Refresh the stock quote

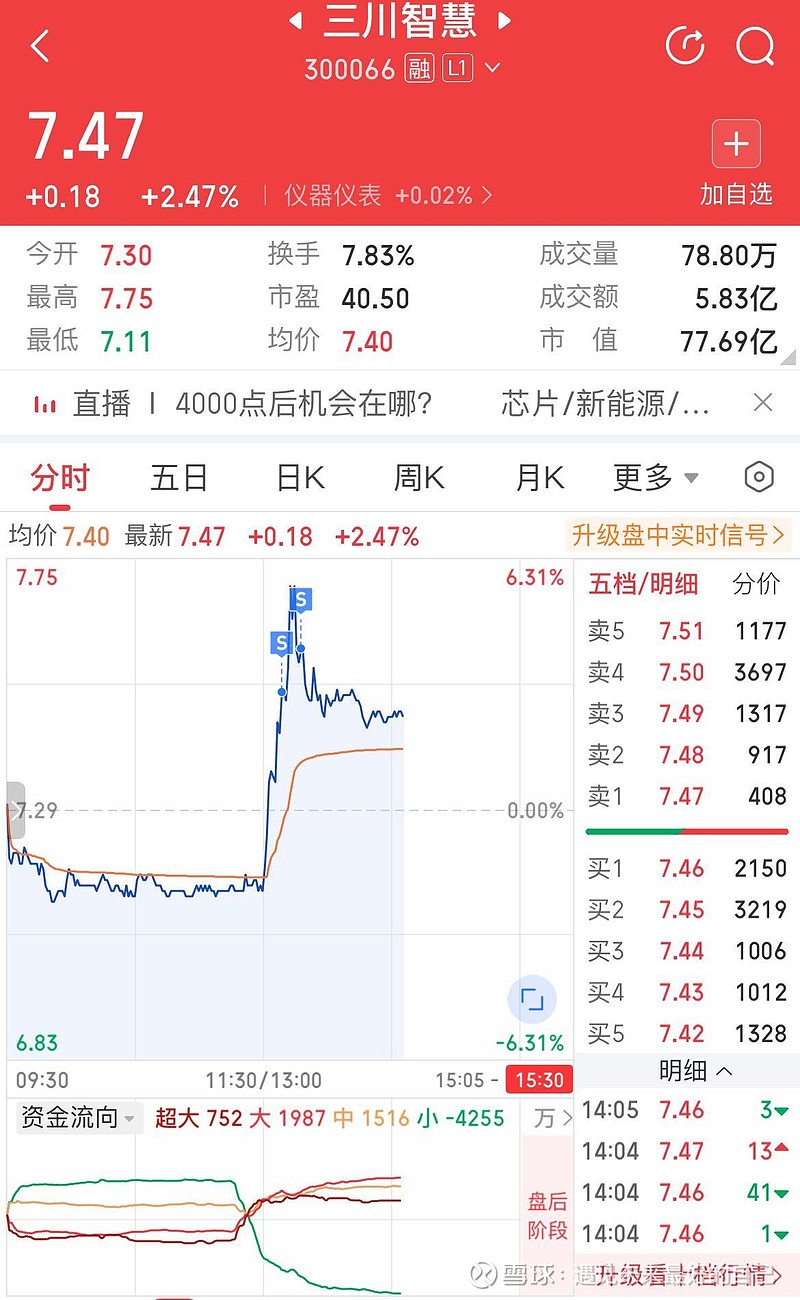click(685, 46)
